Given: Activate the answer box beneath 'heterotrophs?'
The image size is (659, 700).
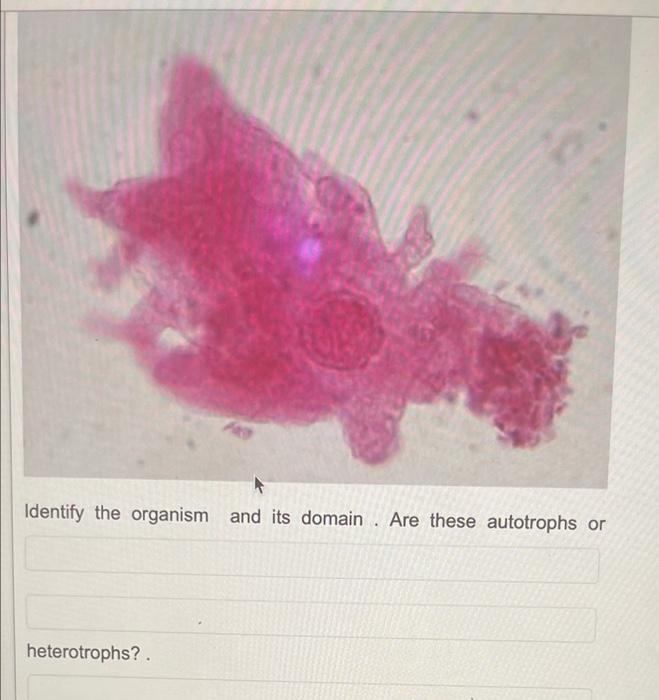Looking at the screenshot, I should point(312,689).
